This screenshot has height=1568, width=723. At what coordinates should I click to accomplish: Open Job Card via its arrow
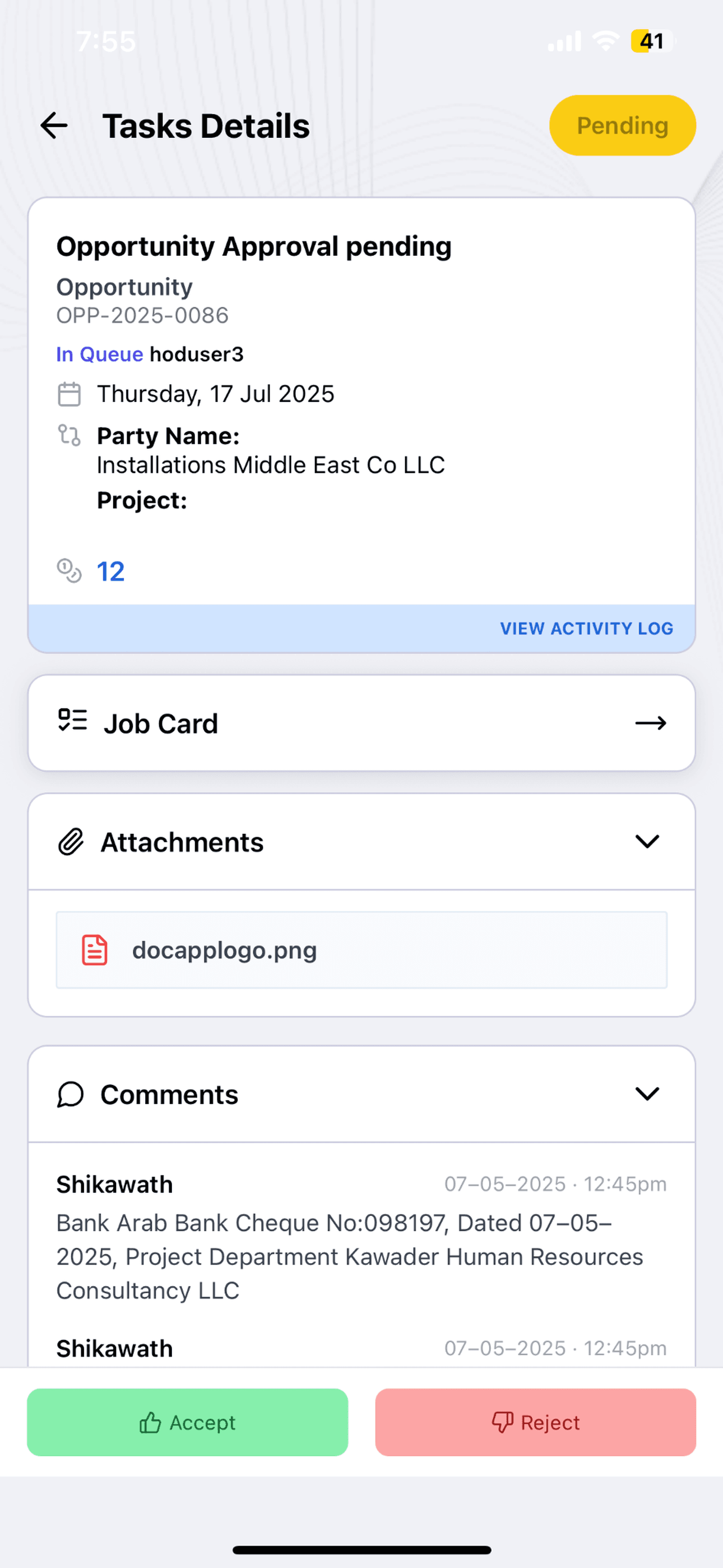point(651,722)
